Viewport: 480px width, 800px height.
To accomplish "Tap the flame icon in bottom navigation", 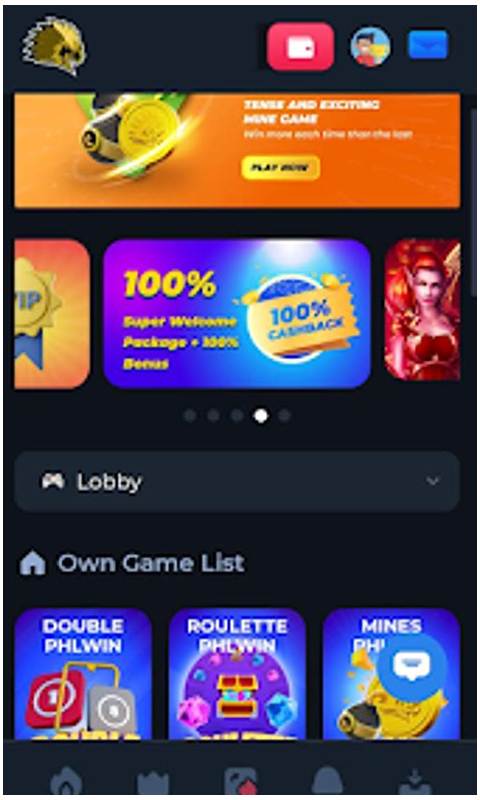I will (x=66, y=781).
